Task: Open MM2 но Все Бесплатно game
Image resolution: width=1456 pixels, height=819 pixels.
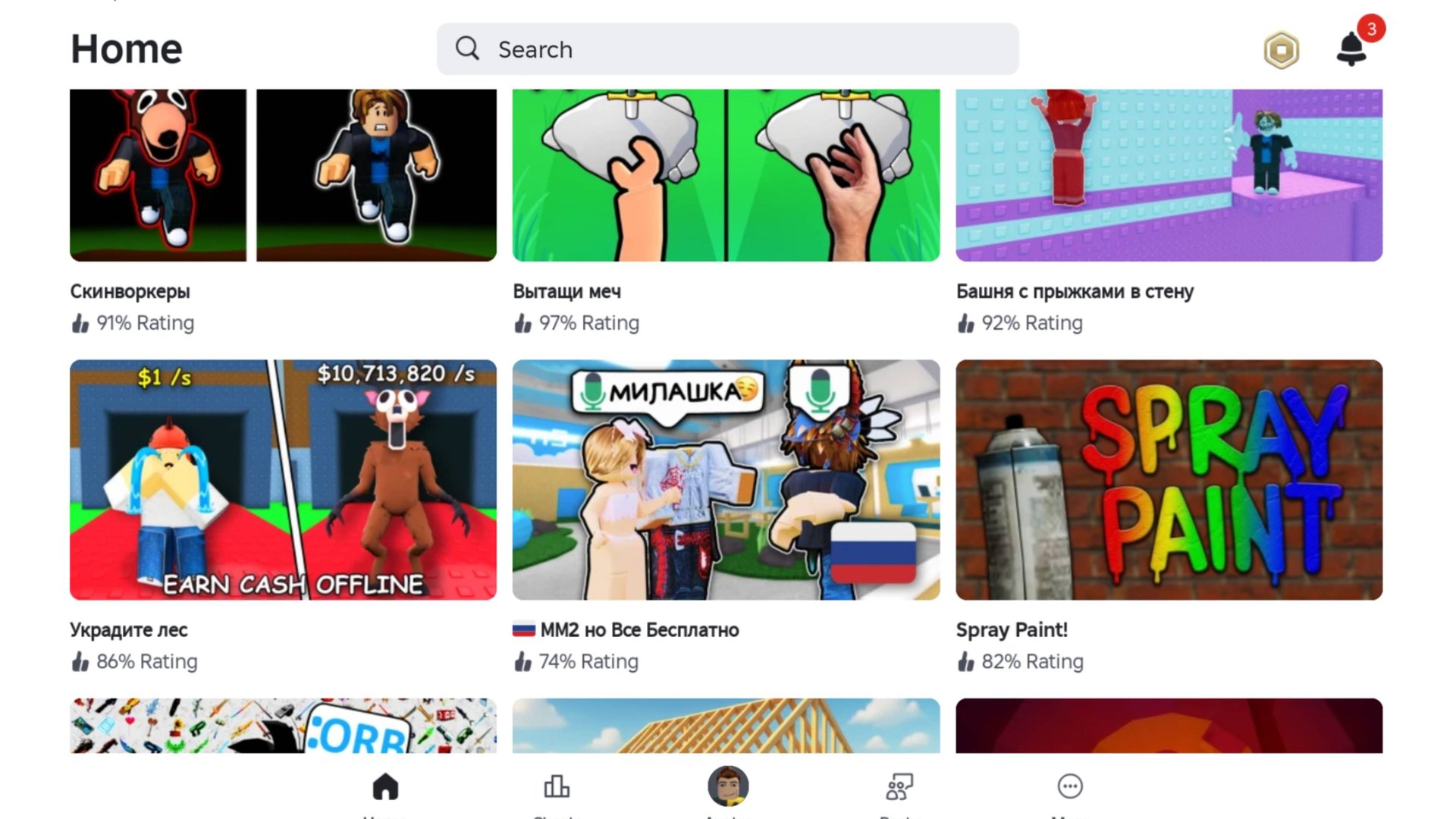Action: [x=726, y=479]
